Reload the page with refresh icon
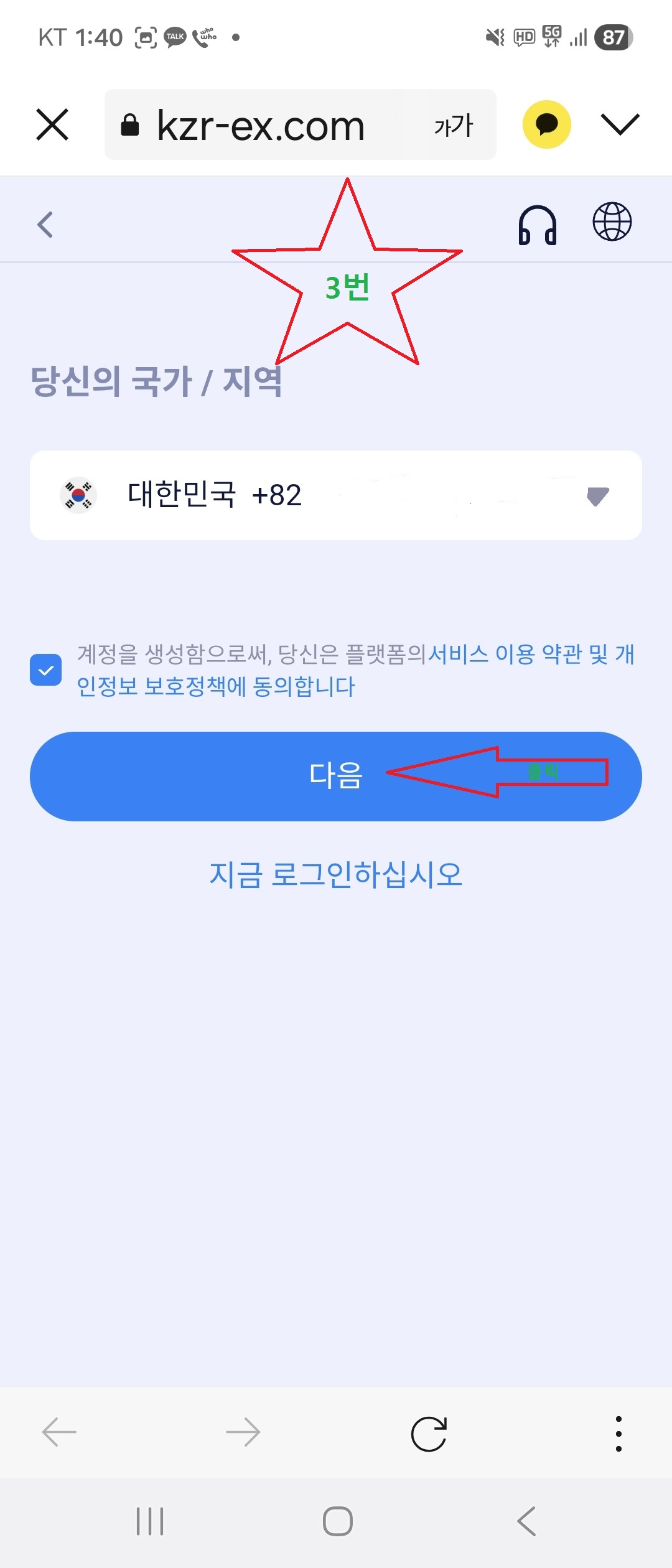 point(429,1434)
